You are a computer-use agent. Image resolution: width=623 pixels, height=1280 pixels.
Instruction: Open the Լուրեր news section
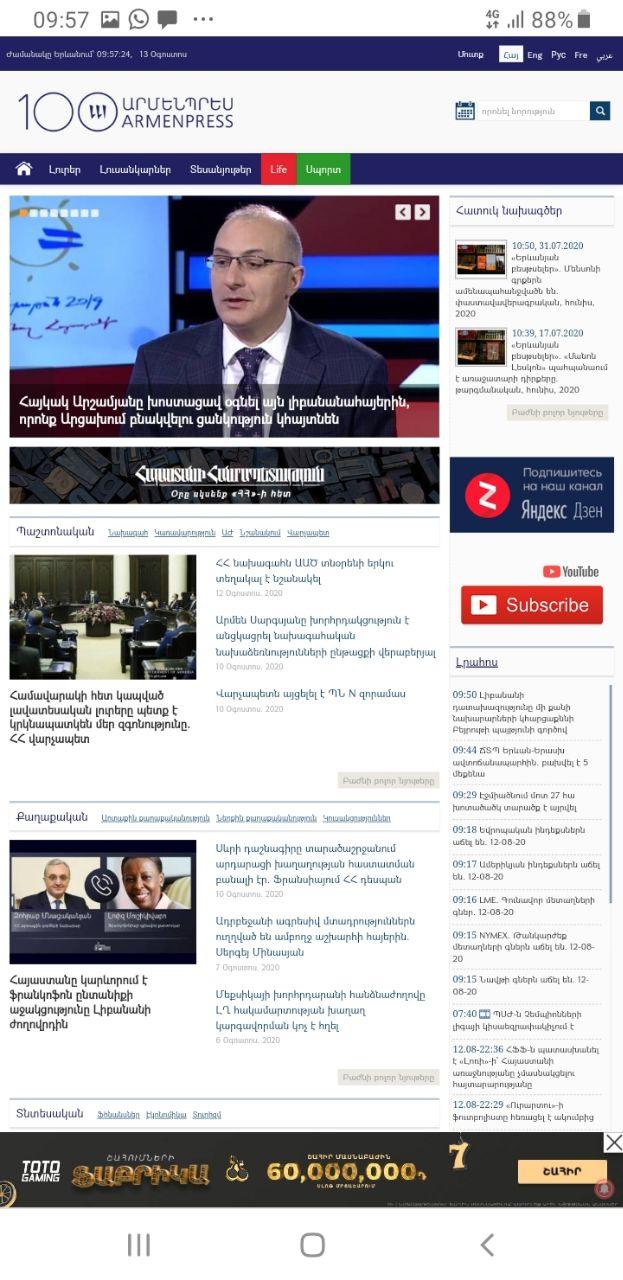pyautogui.click(x=65, y=170)
